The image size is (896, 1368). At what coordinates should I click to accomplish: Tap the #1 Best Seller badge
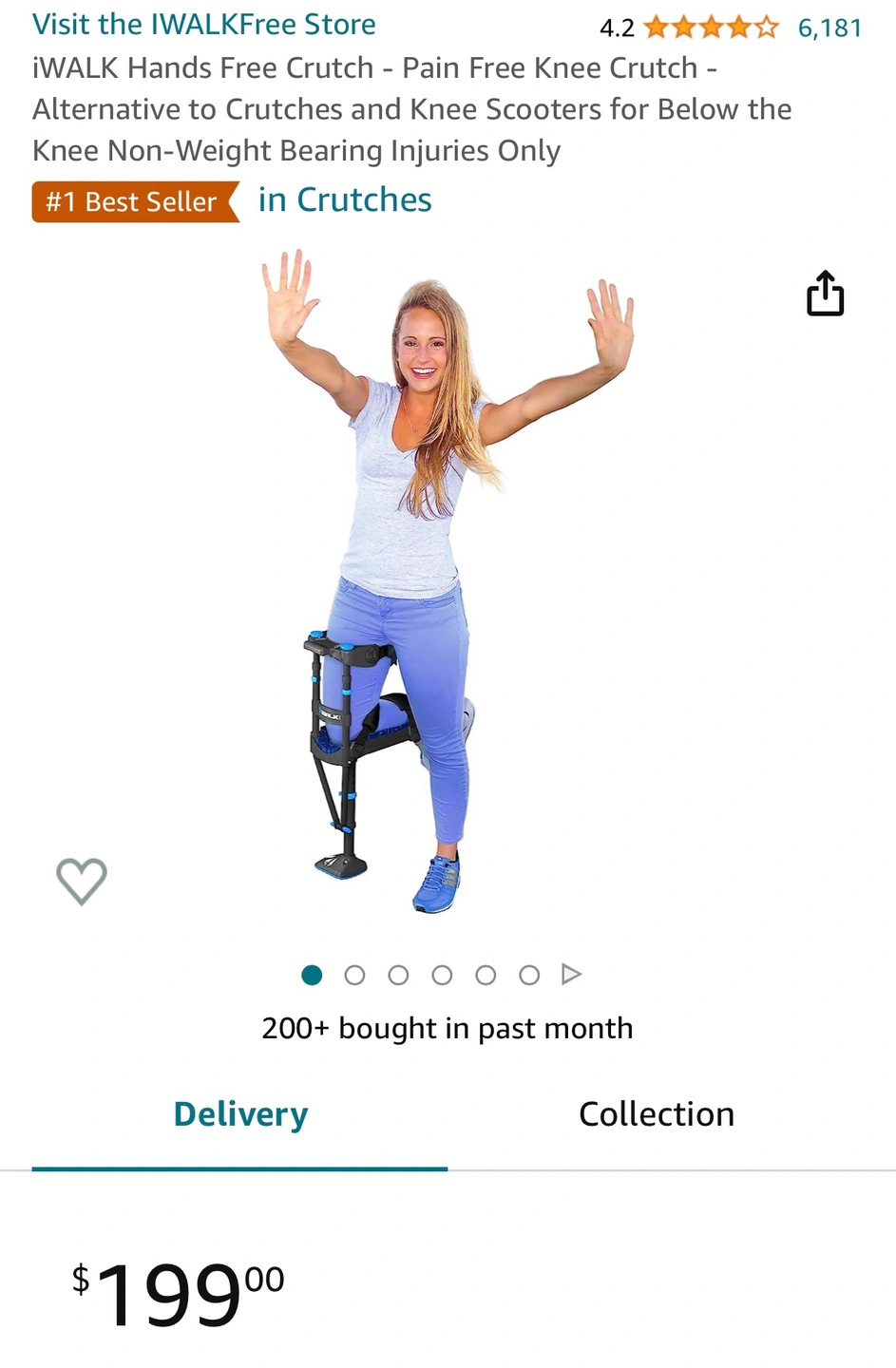coord(133,202)
